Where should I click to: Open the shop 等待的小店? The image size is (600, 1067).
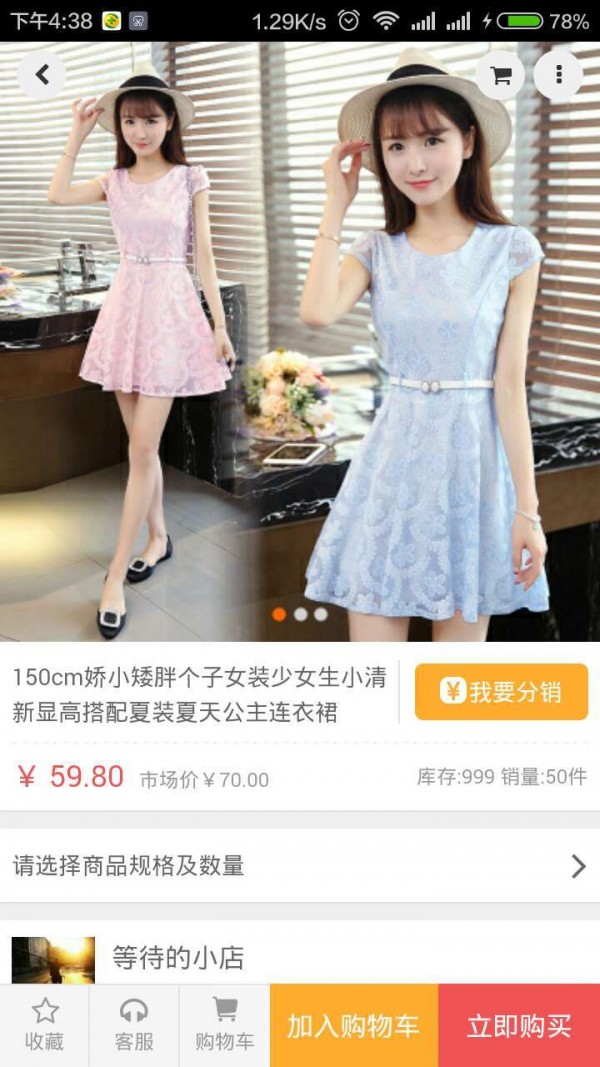(x=178, y=958)
